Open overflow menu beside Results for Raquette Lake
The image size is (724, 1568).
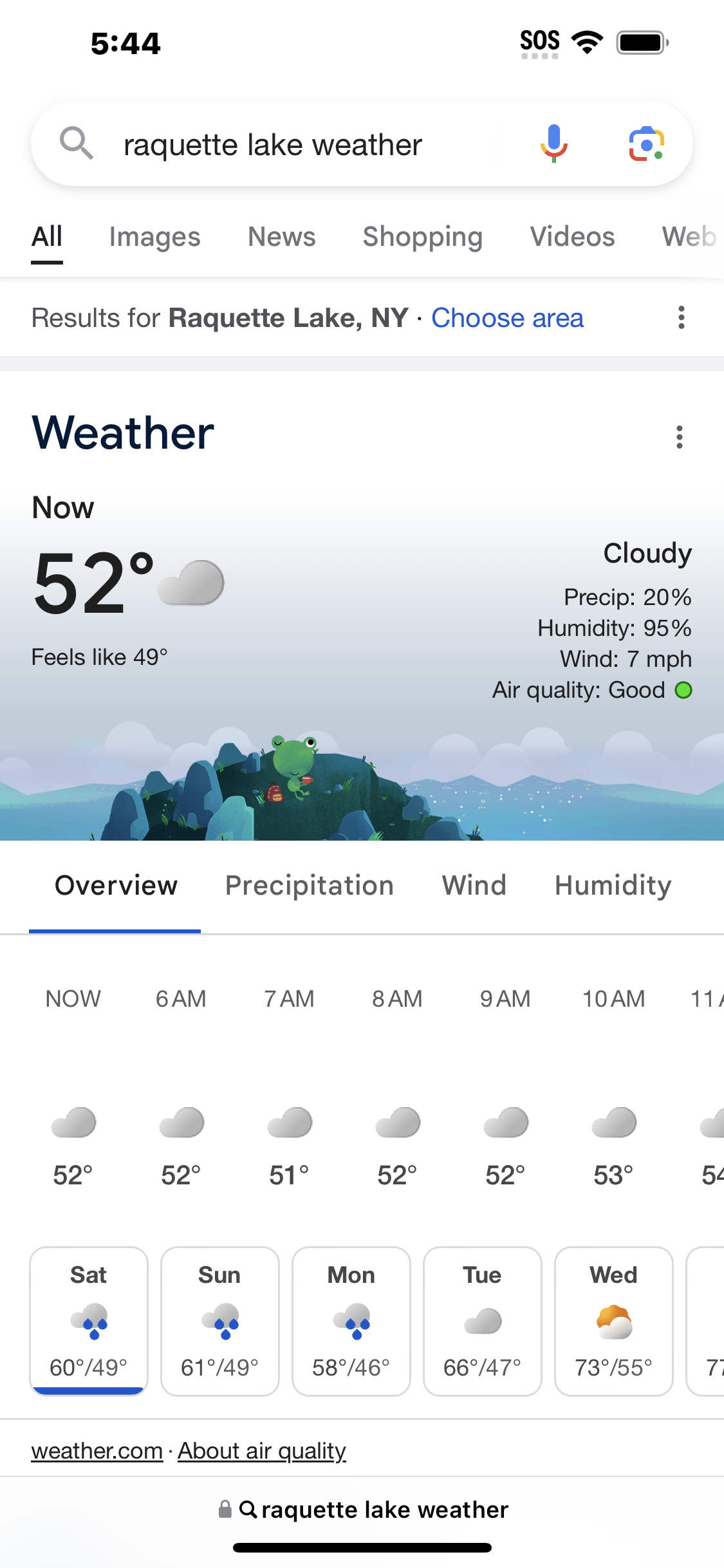681,318
